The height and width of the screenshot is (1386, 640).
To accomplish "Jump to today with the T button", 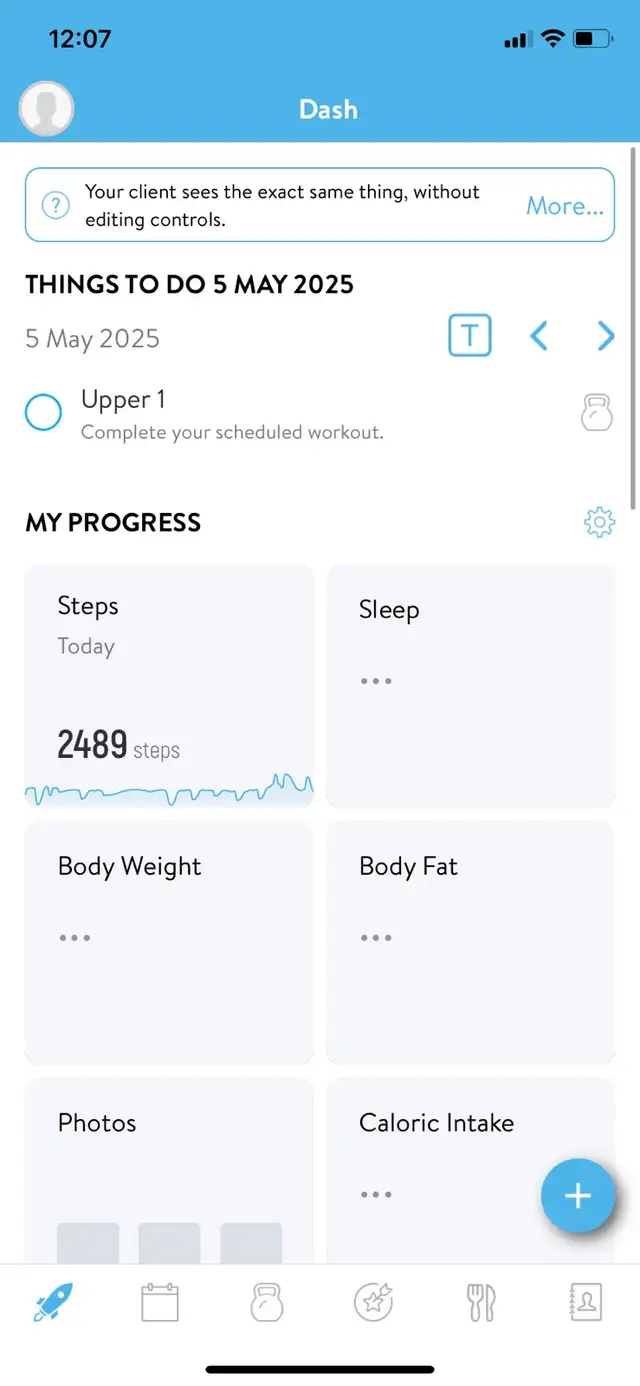I will click(469, 336).
